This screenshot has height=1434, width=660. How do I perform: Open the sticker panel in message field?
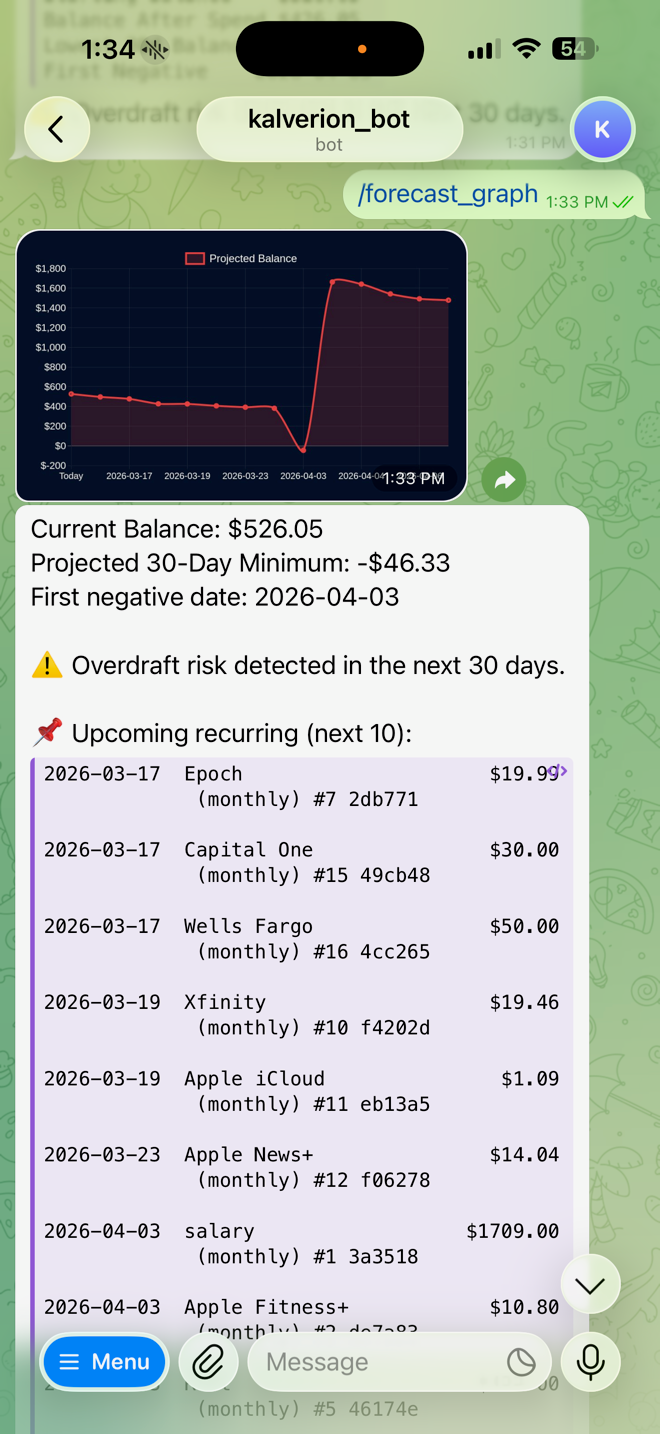click(x=521, y=1362)
